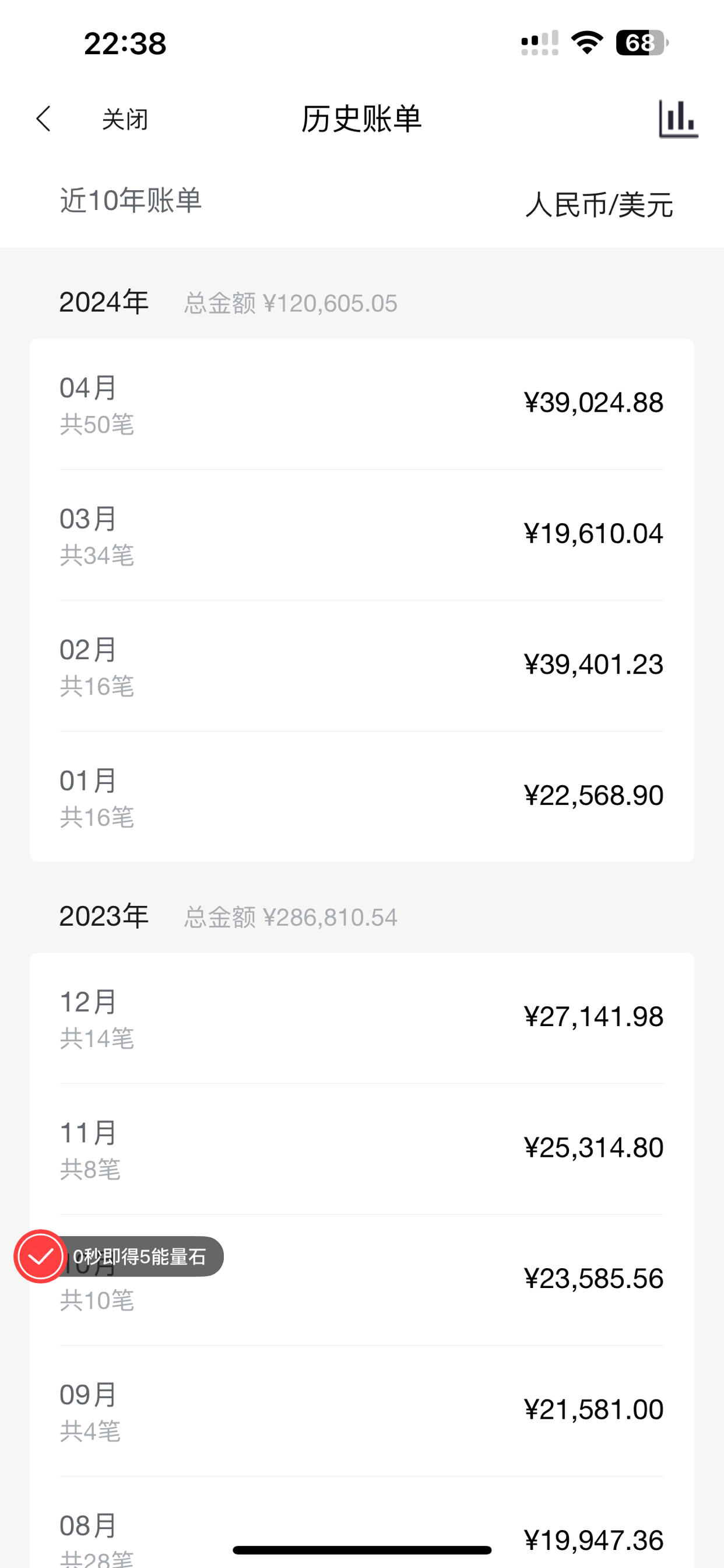Open the 2023 12月 bill of ¥27,141.98
Screen dimensions: 724x1568
click(x=362, y=1019)
